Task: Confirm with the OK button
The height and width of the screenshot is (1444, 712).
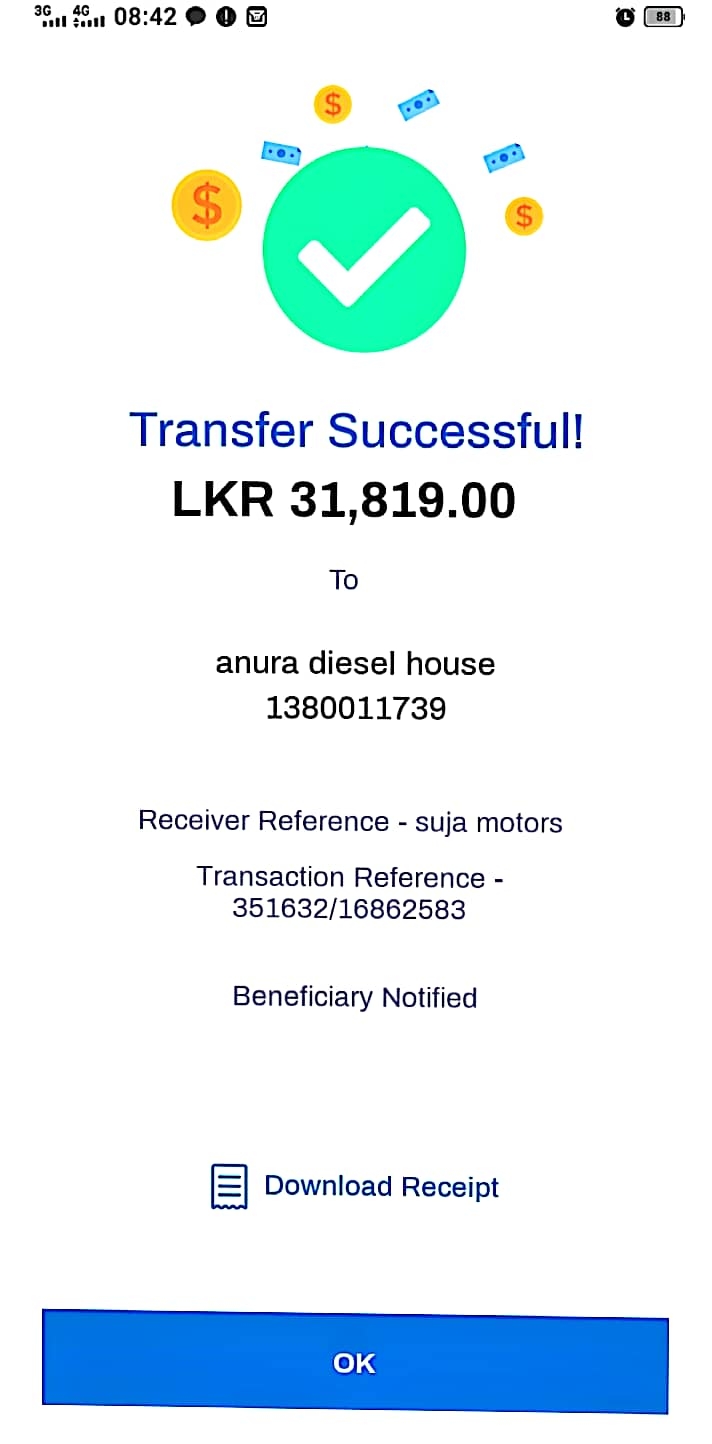Action: [355, 1362]
